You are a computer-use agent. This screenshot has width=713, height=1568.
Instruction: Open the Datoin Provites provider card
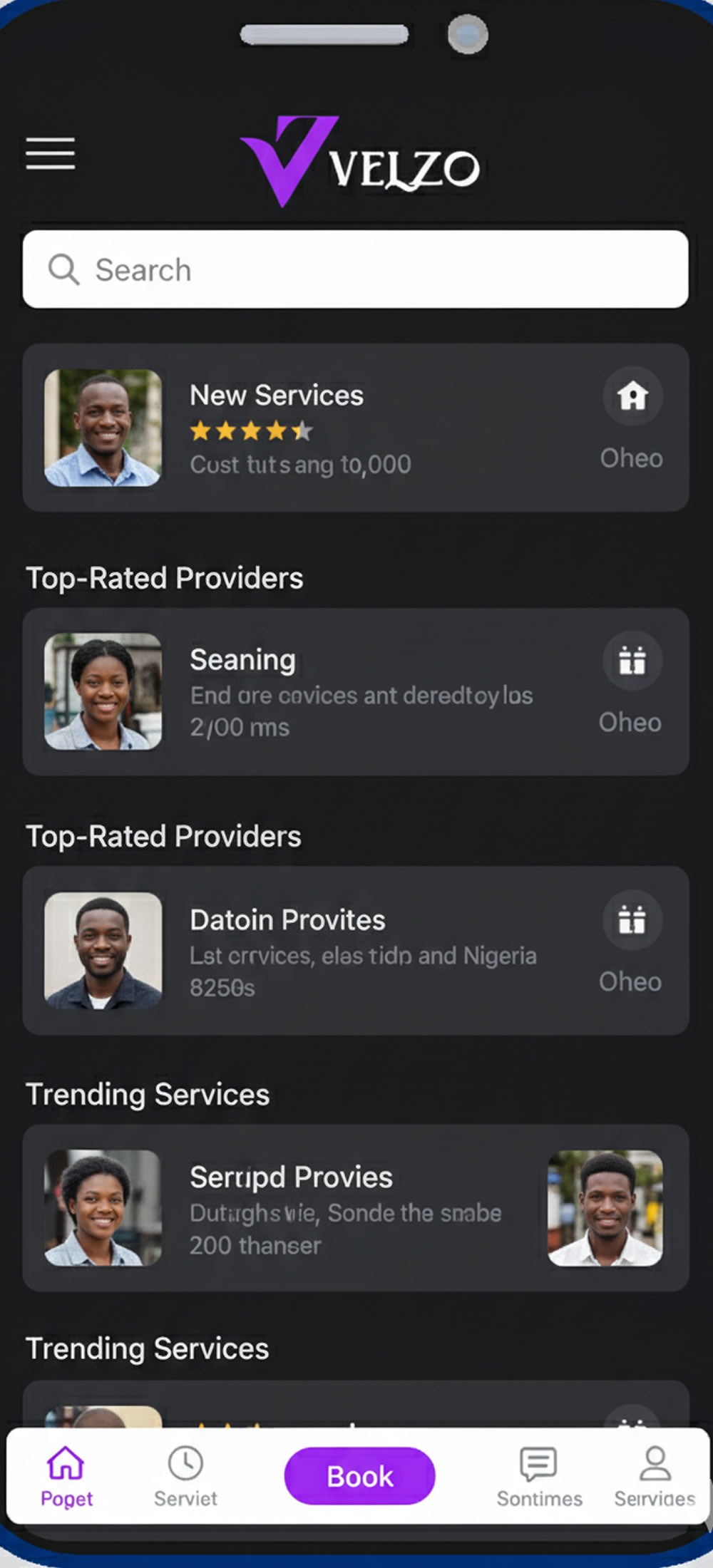(356, 951)
